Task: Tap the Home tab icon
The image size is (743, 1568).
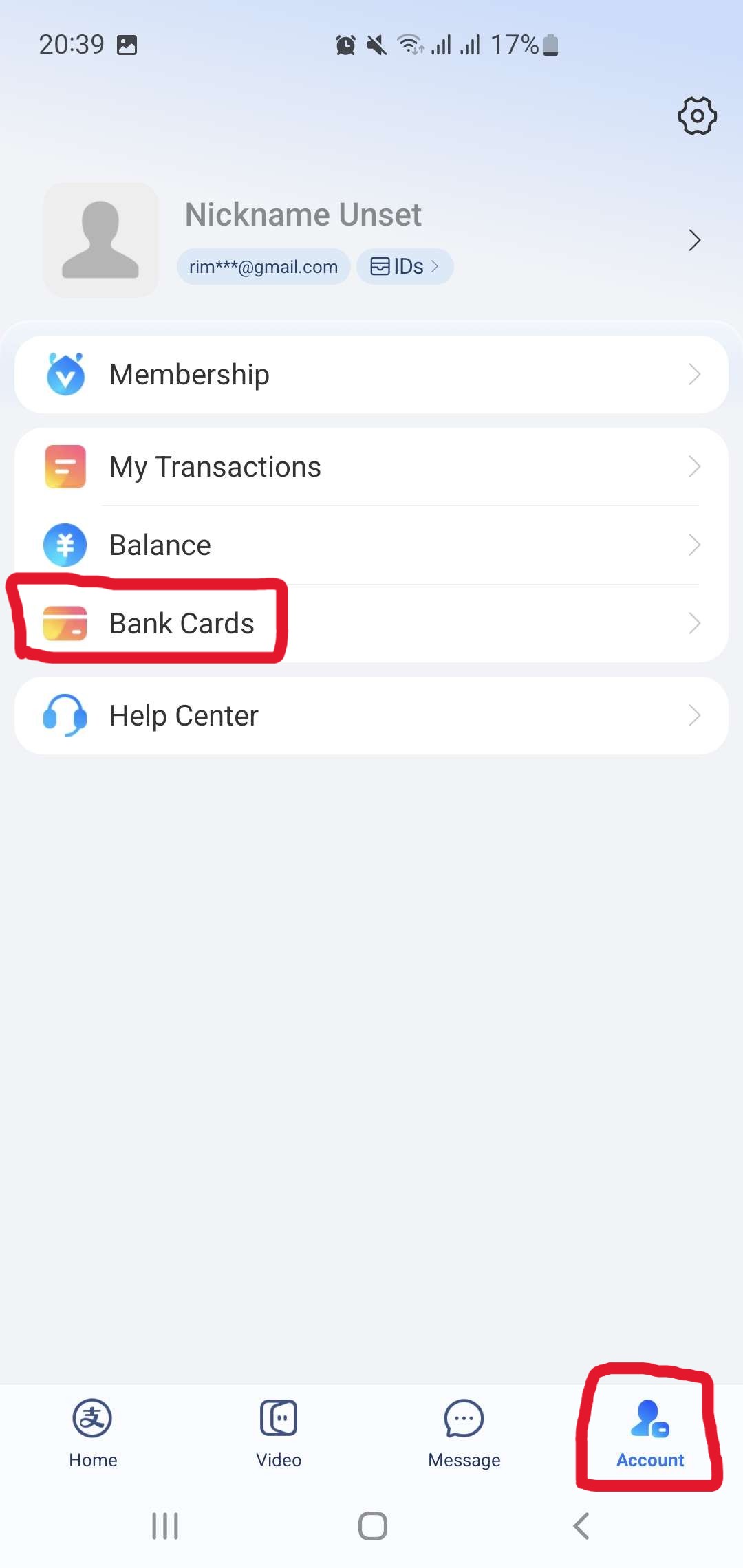Action: 92,1418
